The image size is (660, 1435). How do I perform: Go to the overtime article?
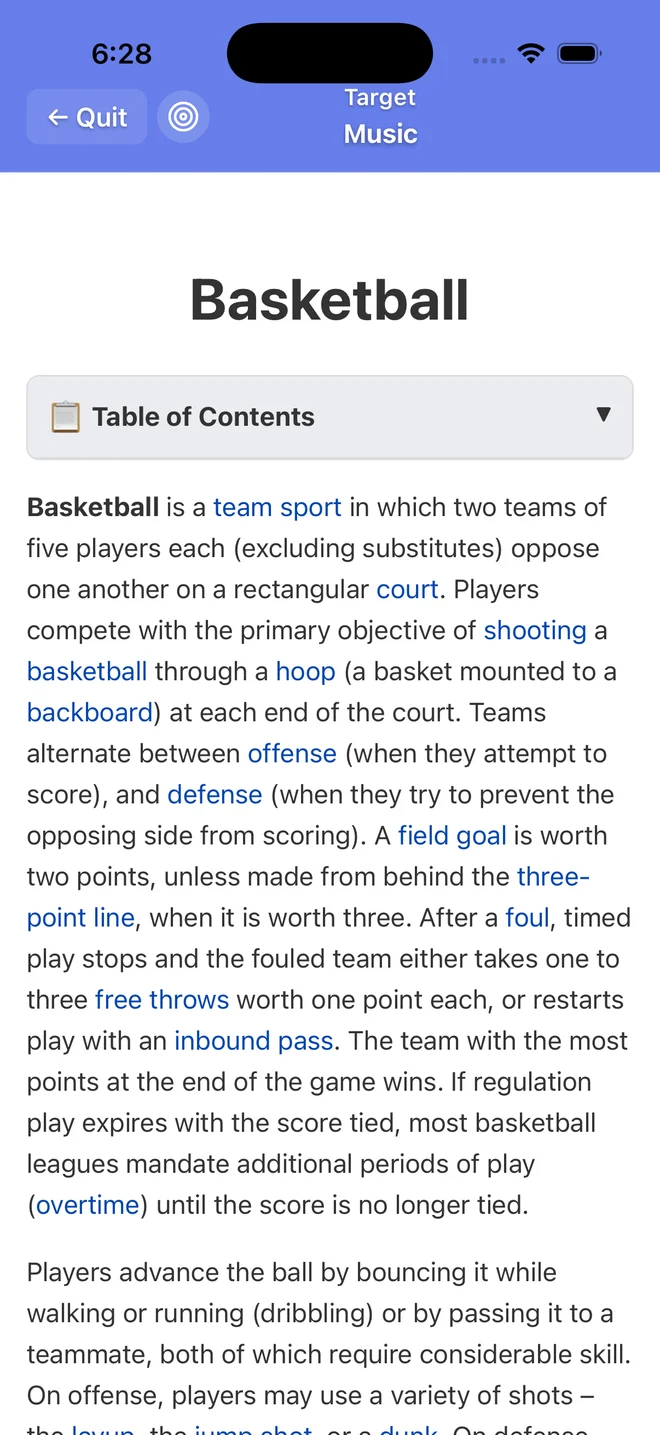[x=87, y=1204]
